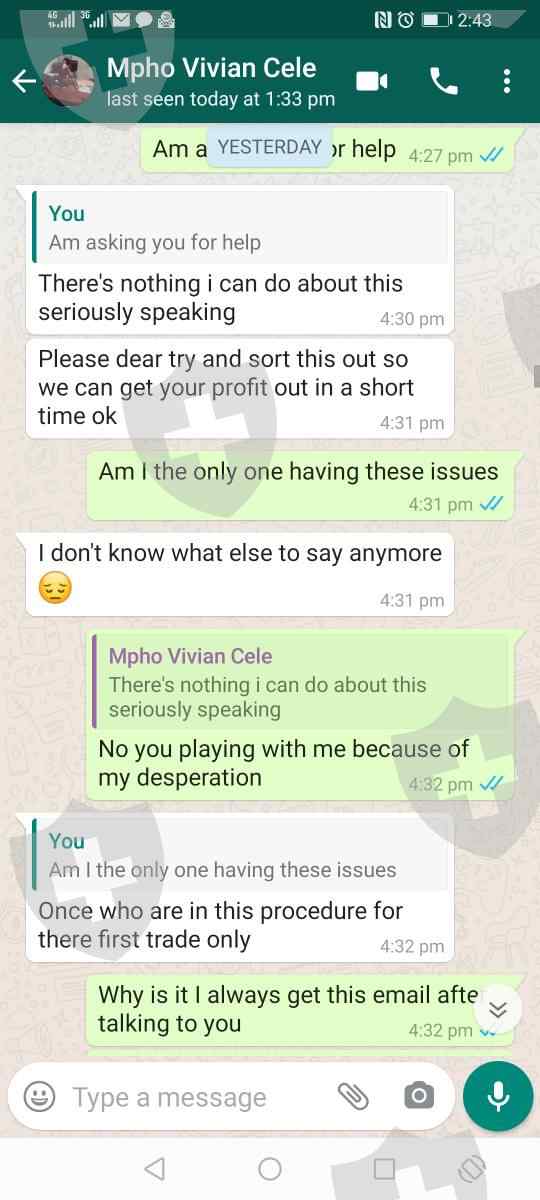Attach a file with the paperclip

[353, 1097]
